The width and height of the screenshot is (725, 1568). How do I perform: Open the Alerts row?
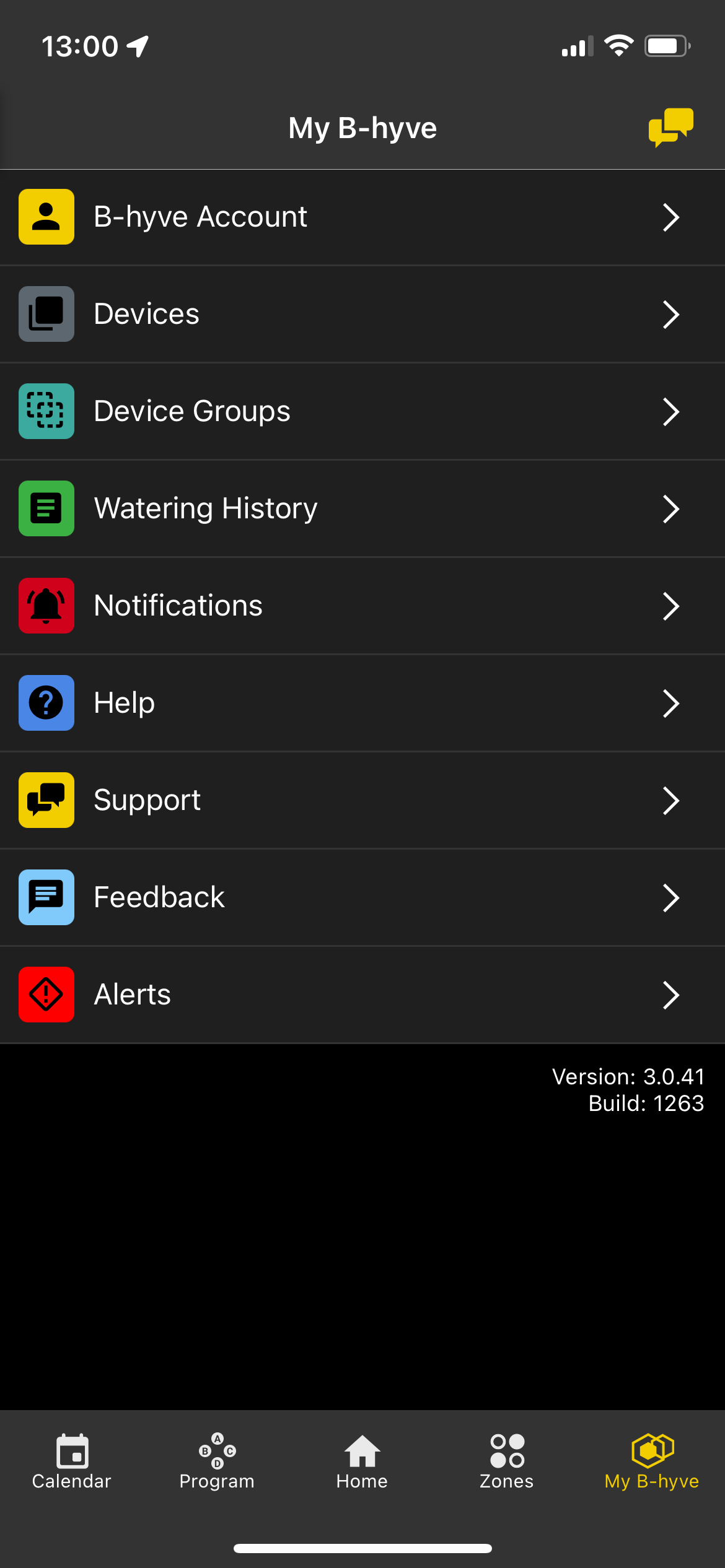tap(362, 995)
